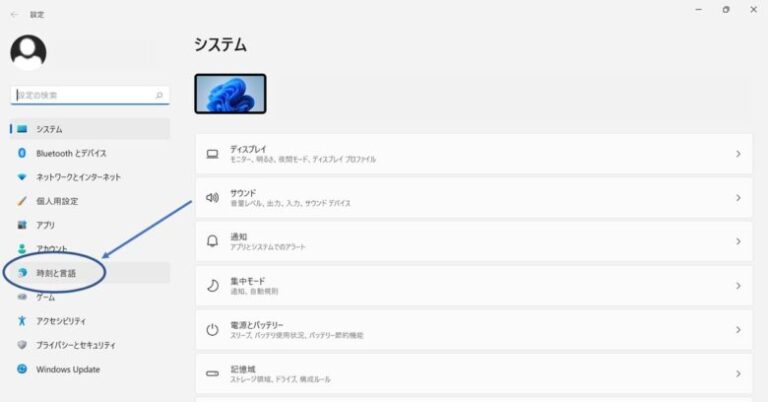Viewport: 768px width, 402px height.
Task: Open Bluetooth とデバイス settings
Action: [70, 153]
